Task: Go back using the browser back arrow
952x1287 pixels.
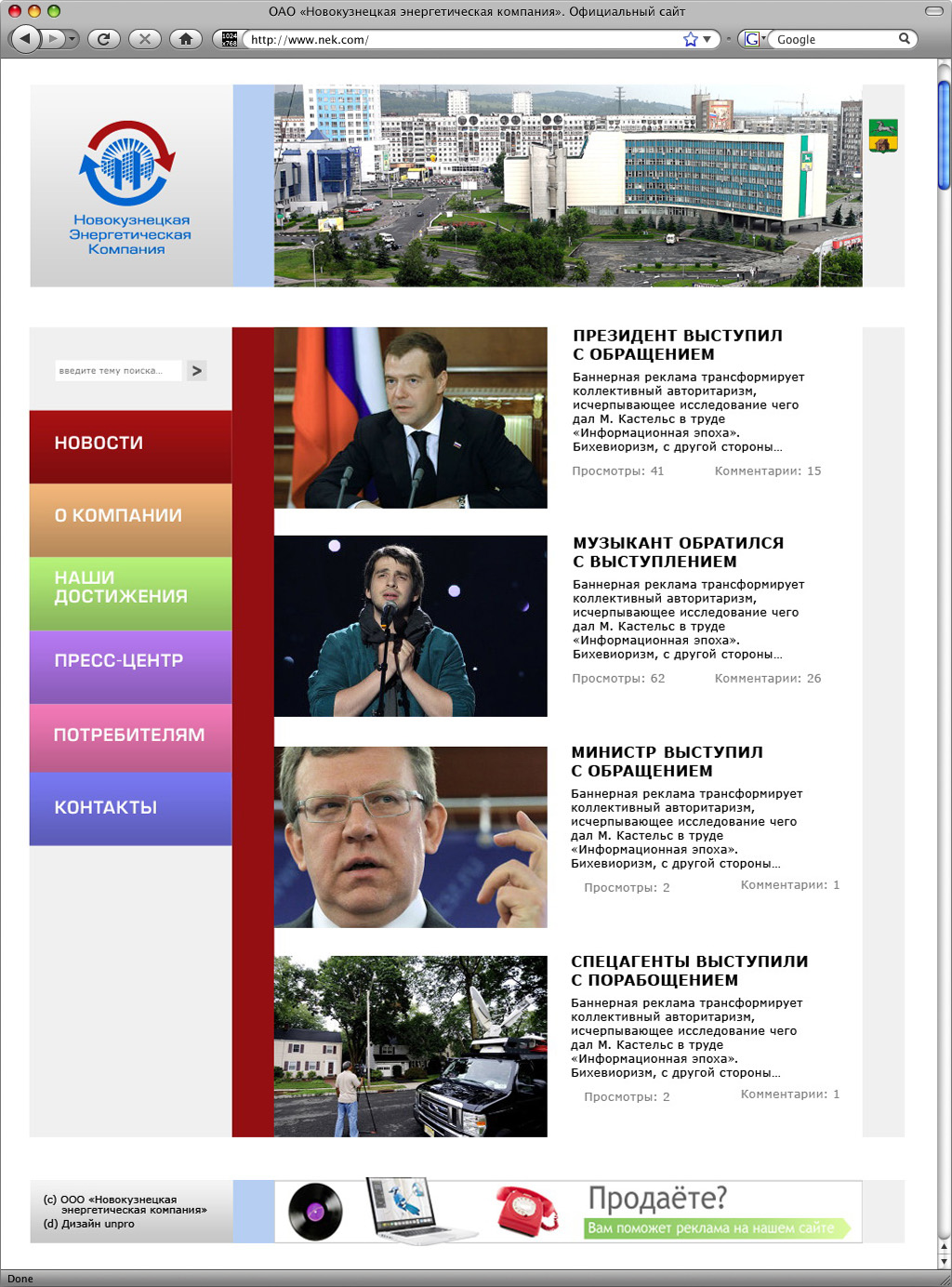Action: (x=26, y=39)
